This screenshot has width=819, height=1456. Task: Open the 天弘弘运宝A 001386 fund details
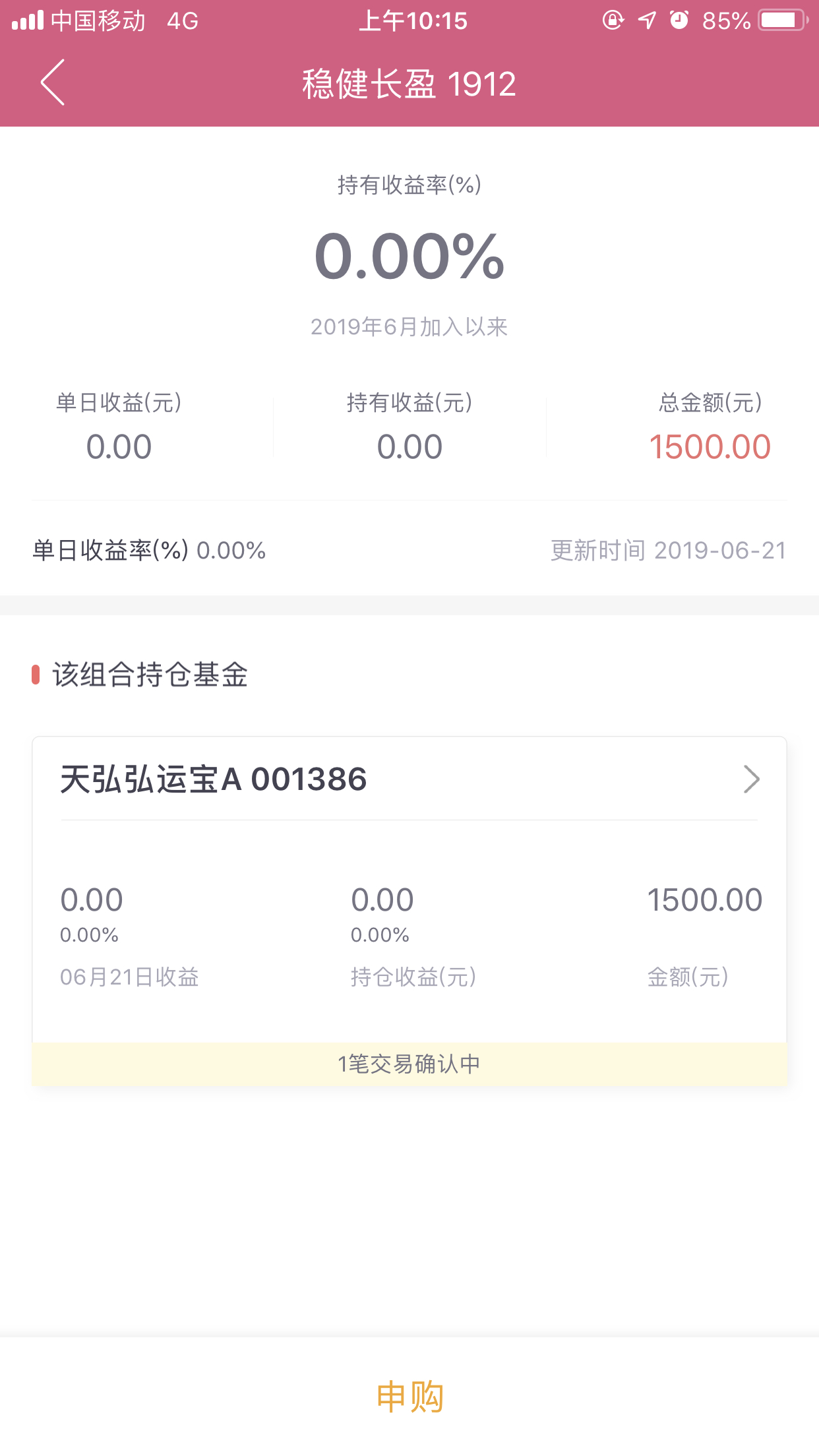[x=409, y=779]
